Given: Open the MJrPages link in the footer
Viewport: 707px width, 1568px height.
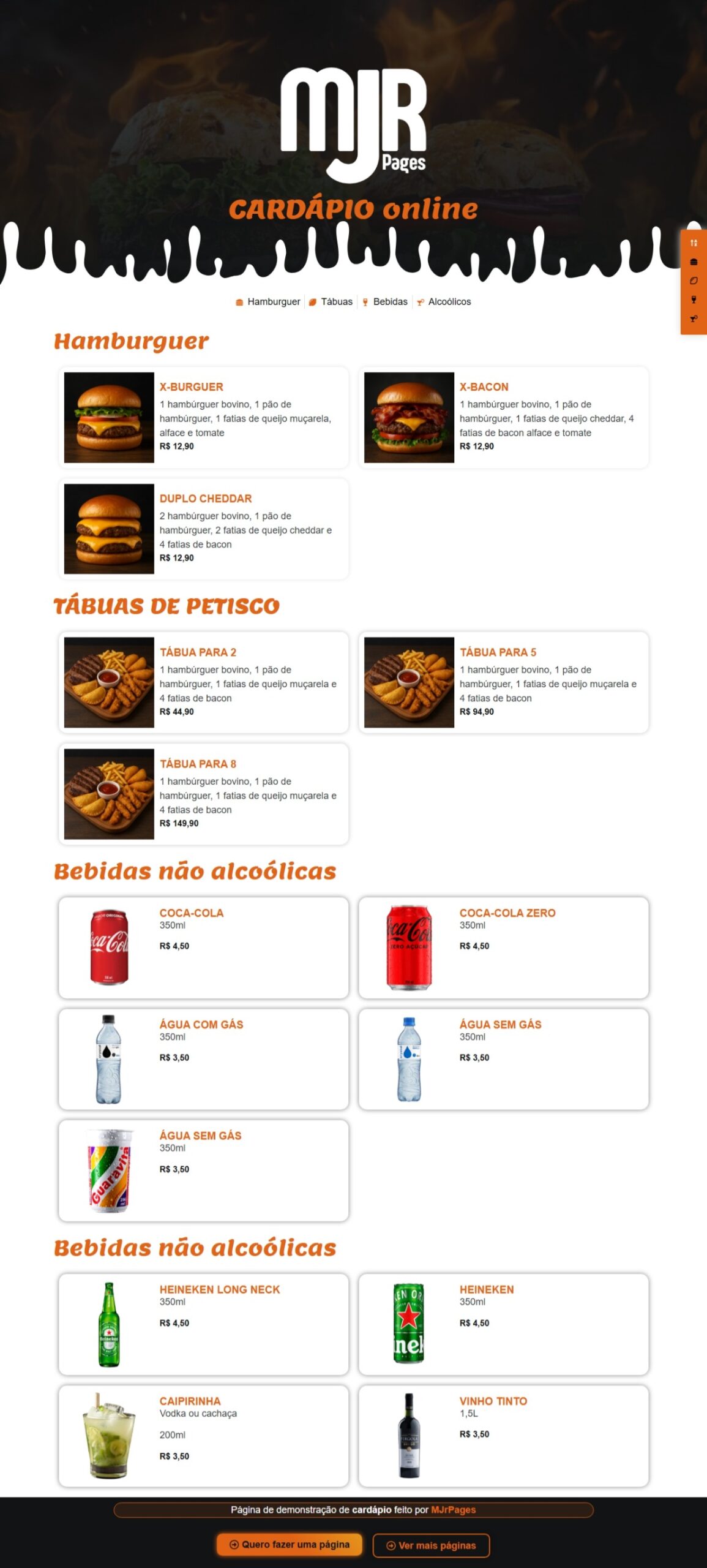Looking at the screenshot, I should pos(453,1510).
